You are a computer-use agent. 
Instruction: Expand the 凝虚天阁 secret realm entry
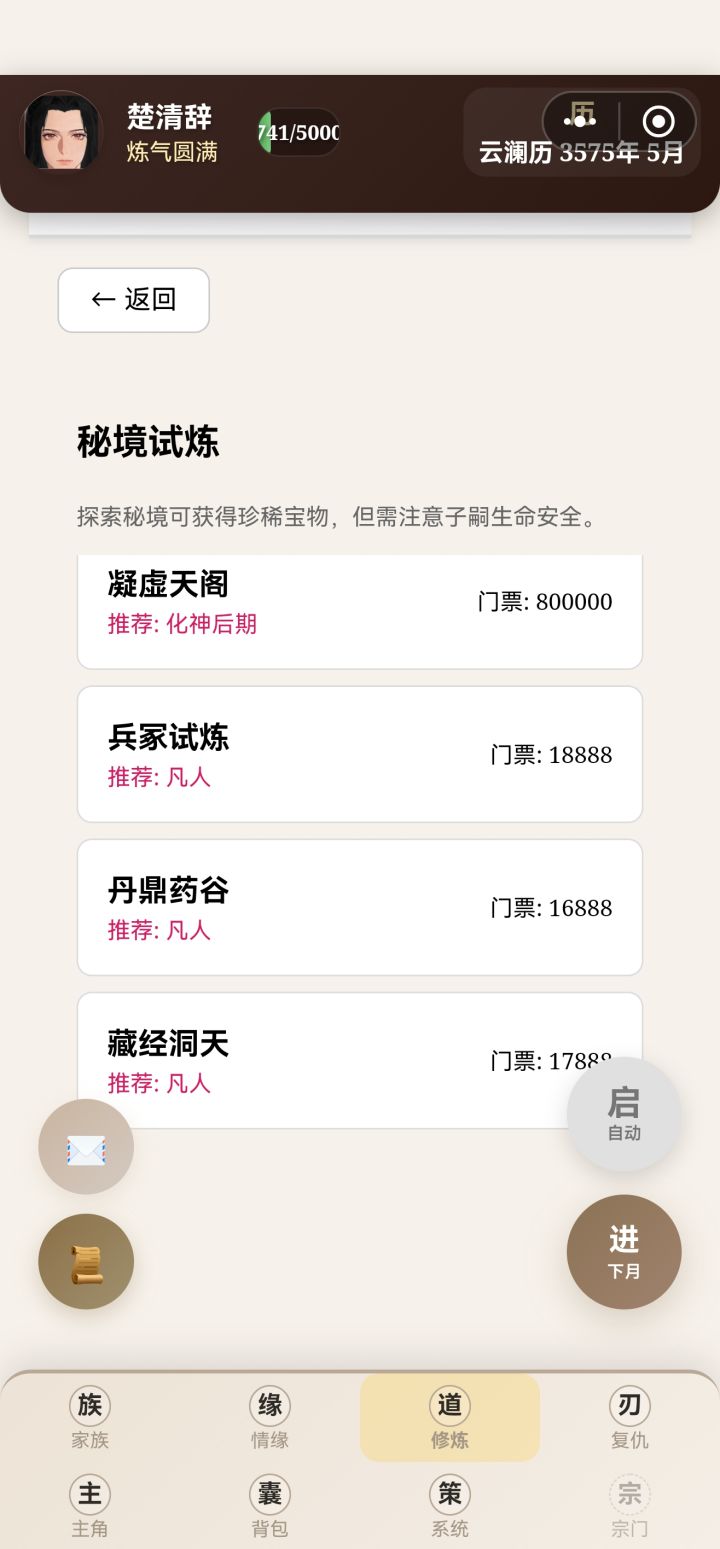pos(358,610)
